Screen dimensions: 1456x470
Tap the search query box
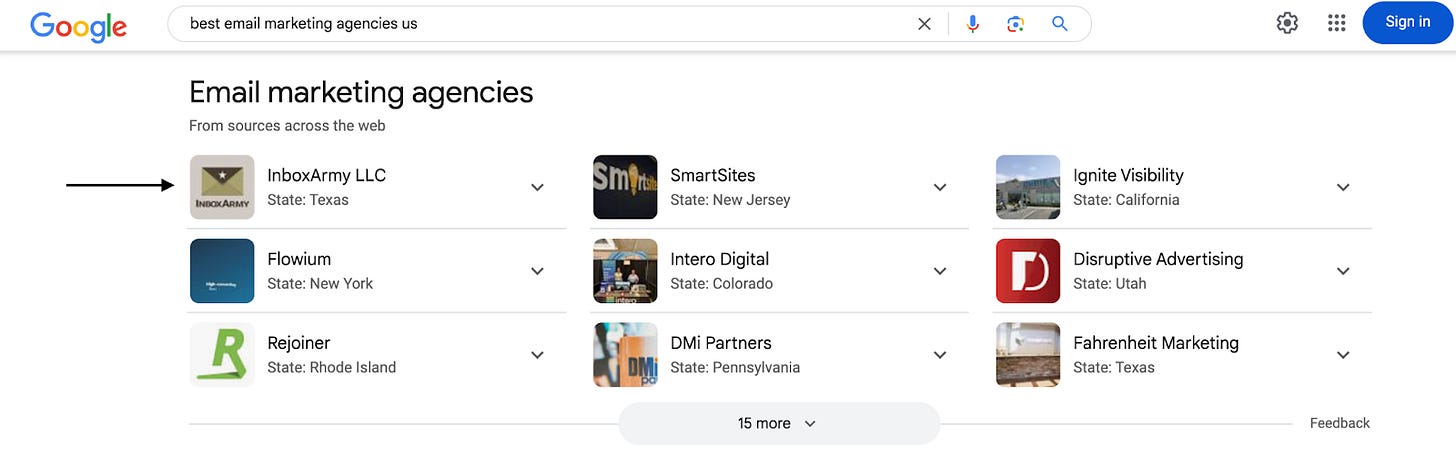(x=540, y=24)
